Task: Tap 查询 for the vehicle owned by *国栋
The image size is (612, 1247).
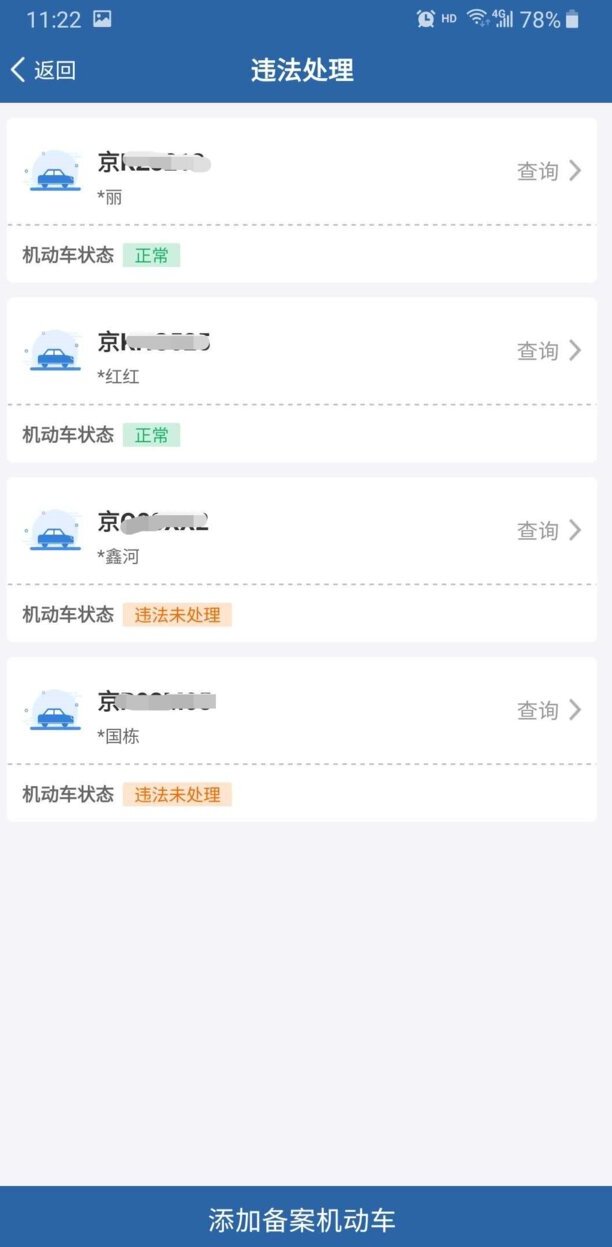Action: tap(548, 710)
